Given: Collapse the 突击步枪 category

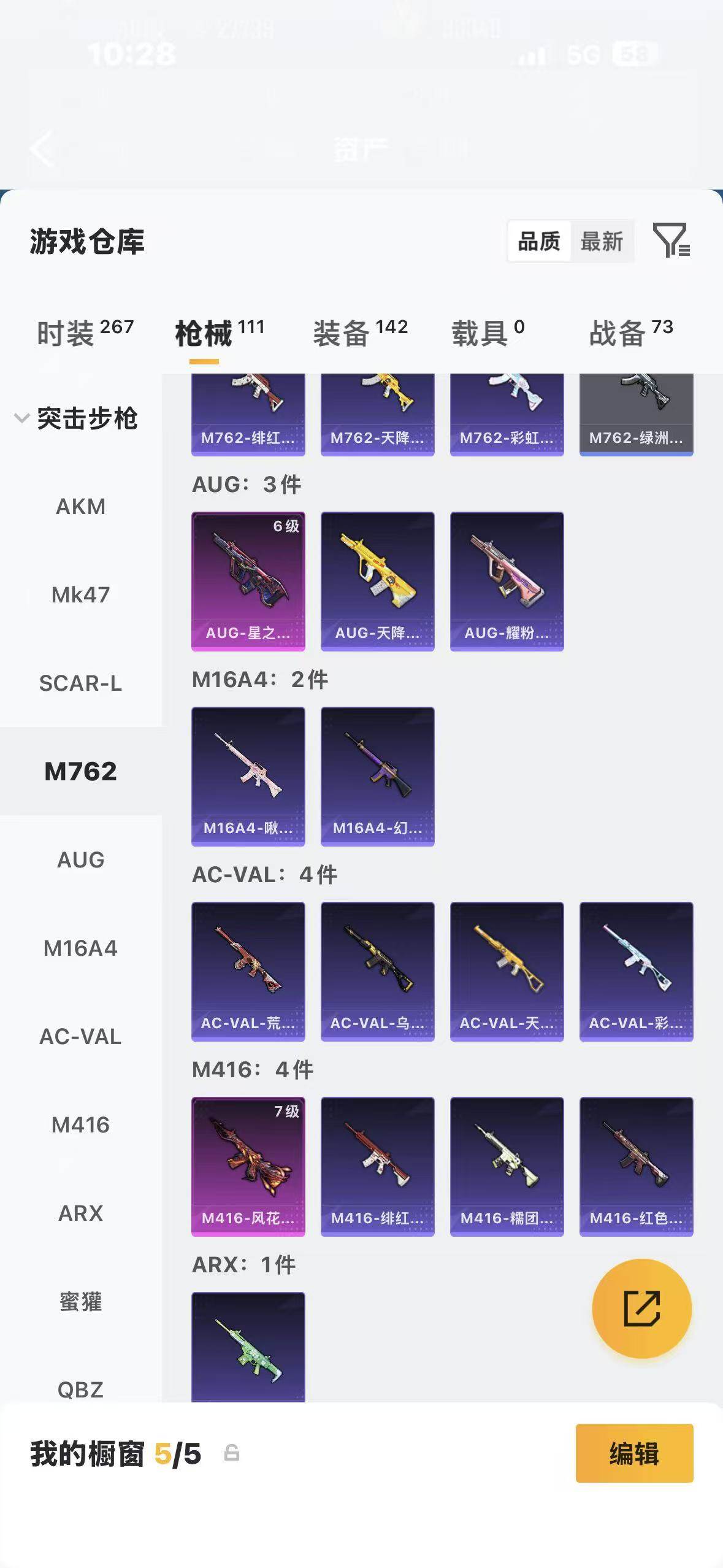Looking at the screenshot, I should point(76,418).
